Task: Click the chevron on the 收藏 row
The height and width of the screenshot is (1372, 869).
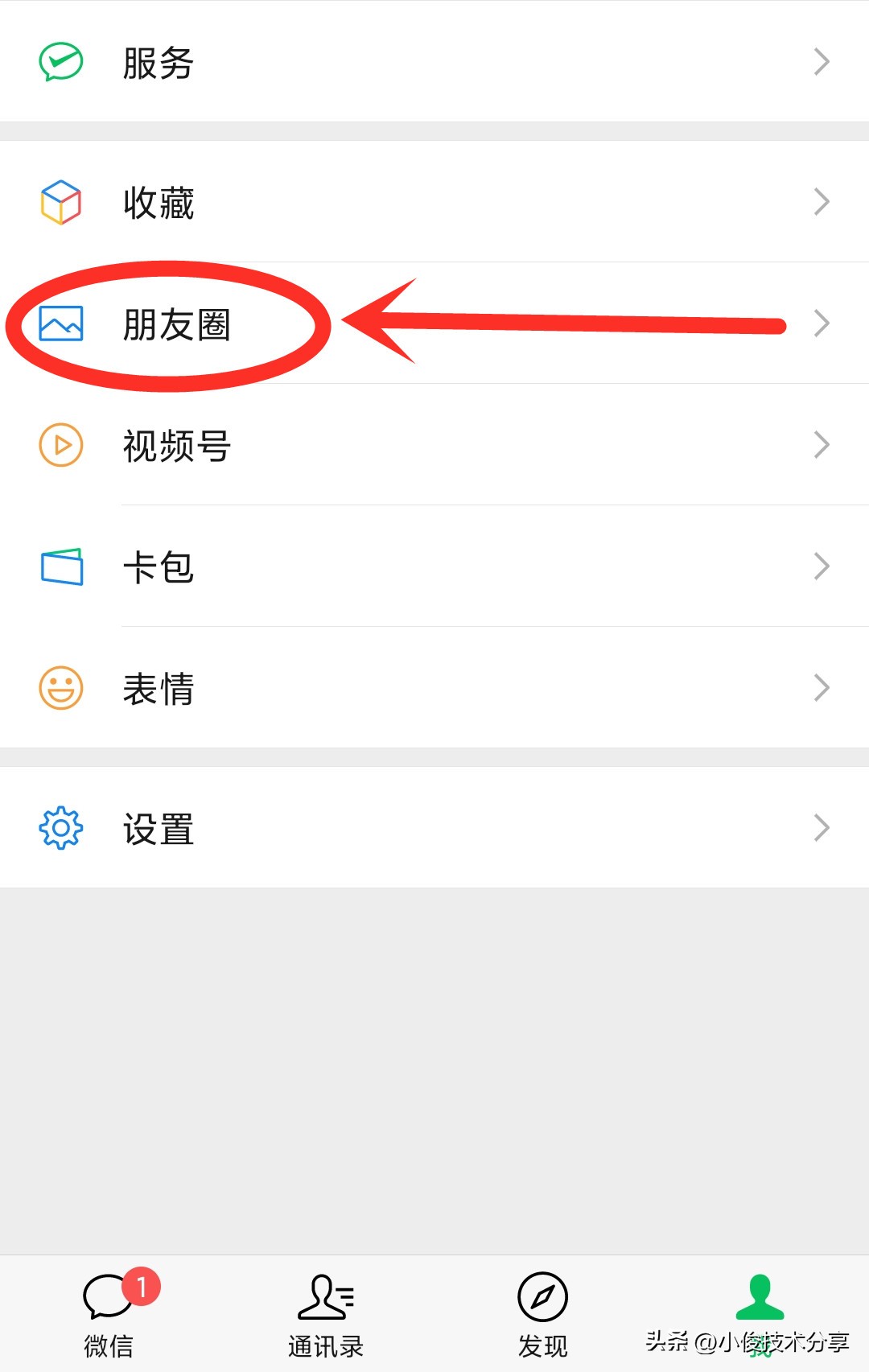Action: click(x=822, y=201)
